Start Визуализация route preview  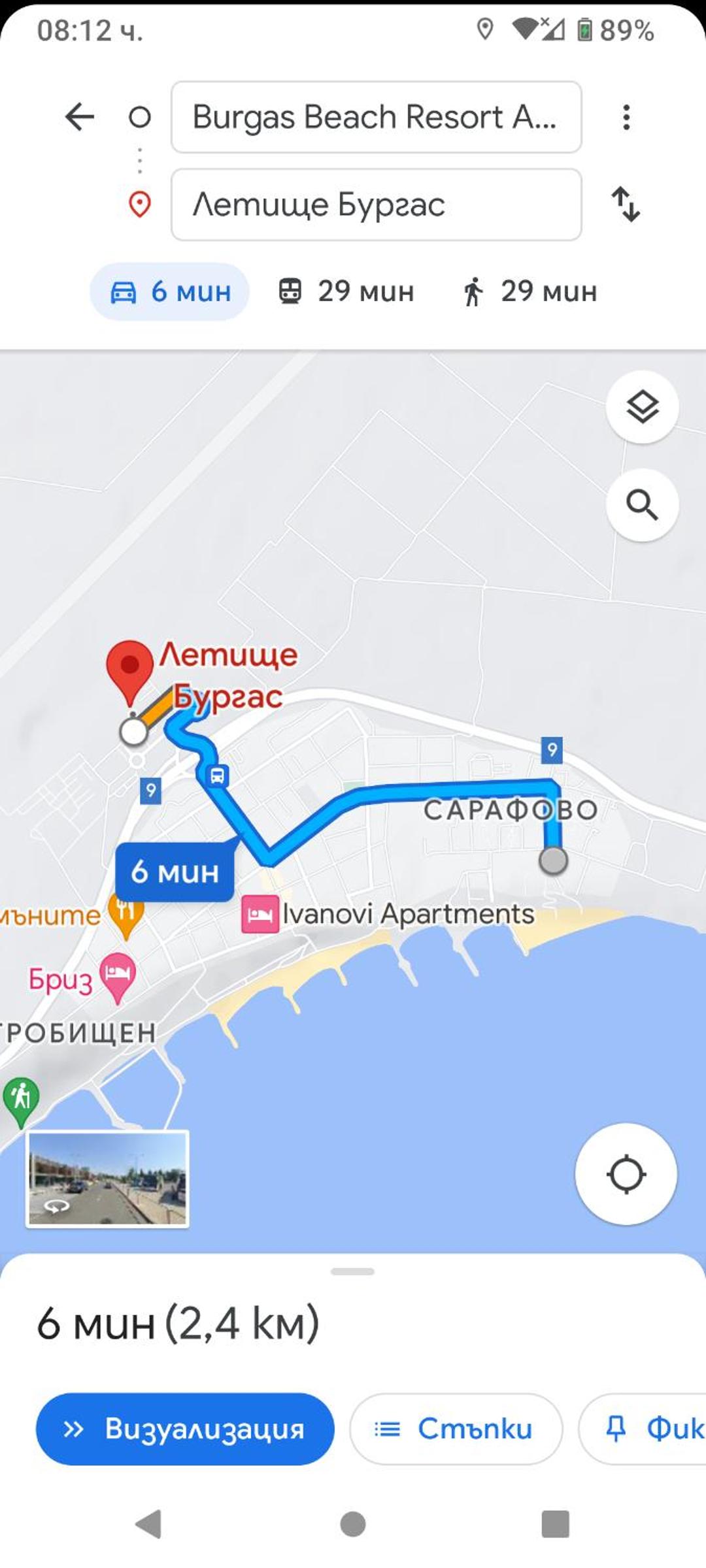pos(185,1429)
